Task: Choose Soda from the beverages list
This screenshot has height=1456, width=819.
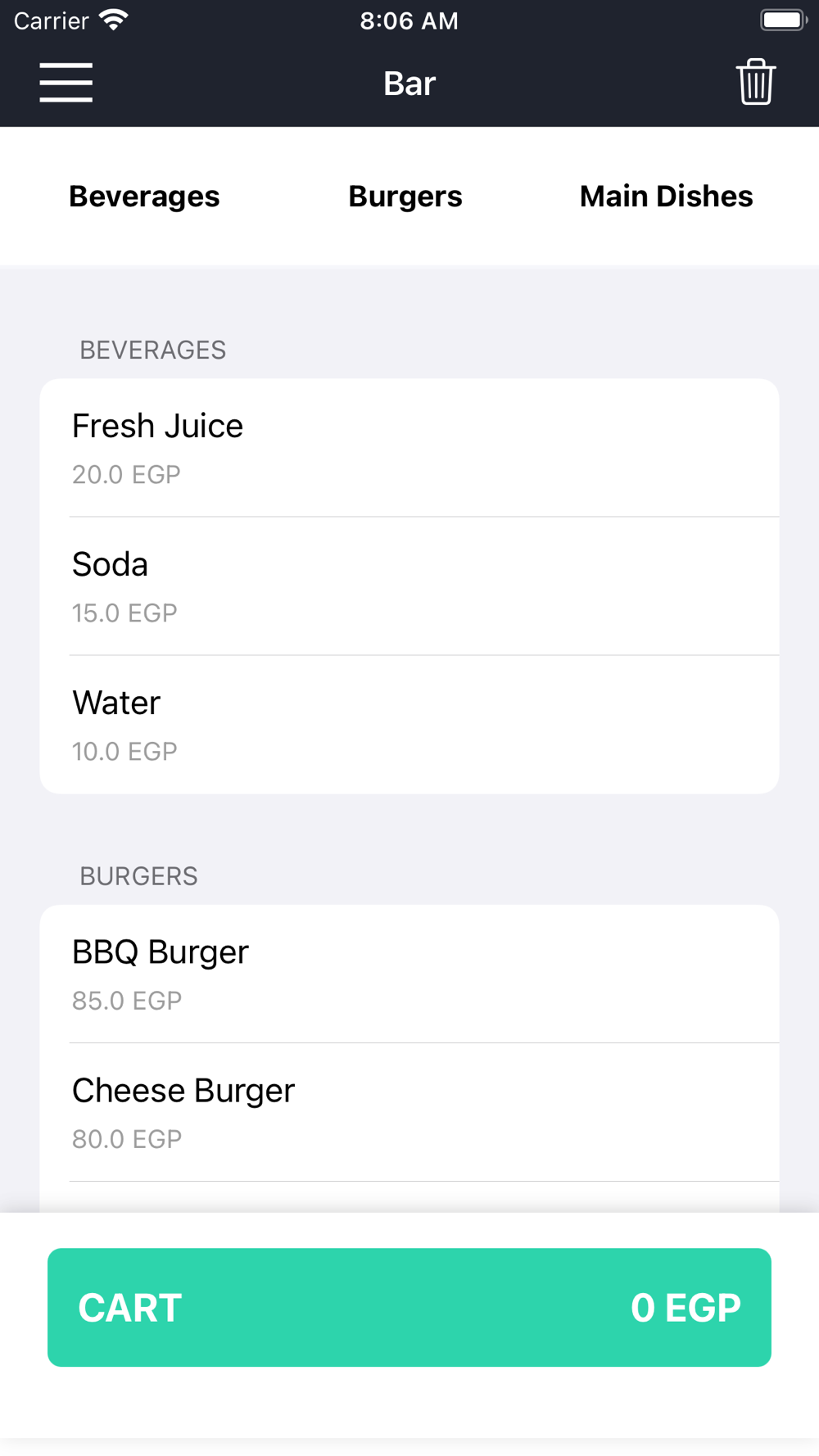Action: [409, 586]
